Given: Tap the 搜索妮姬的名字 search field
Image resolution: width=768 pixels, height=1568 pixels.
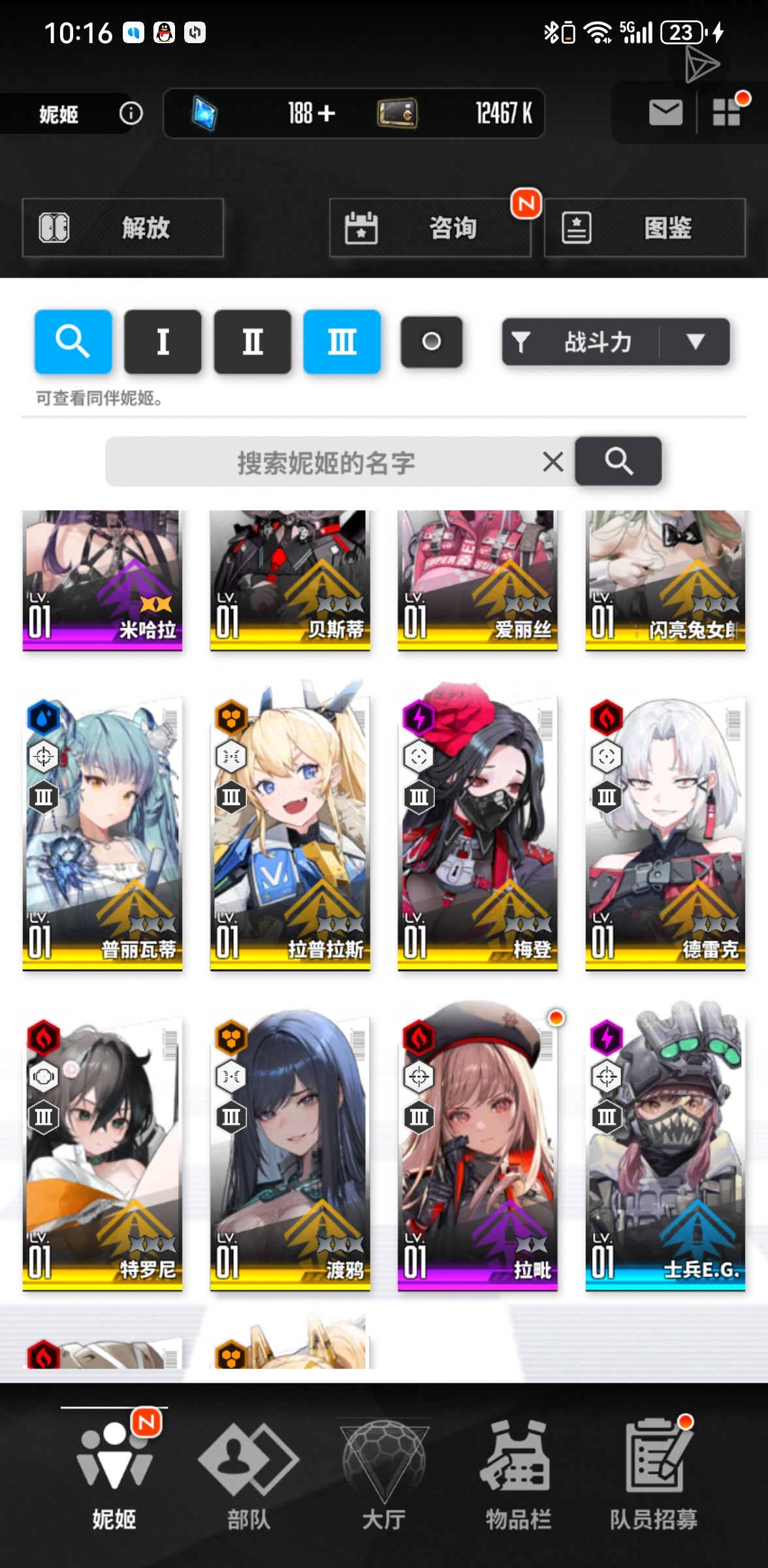Looking at the screenshot, I should [325, 462].
